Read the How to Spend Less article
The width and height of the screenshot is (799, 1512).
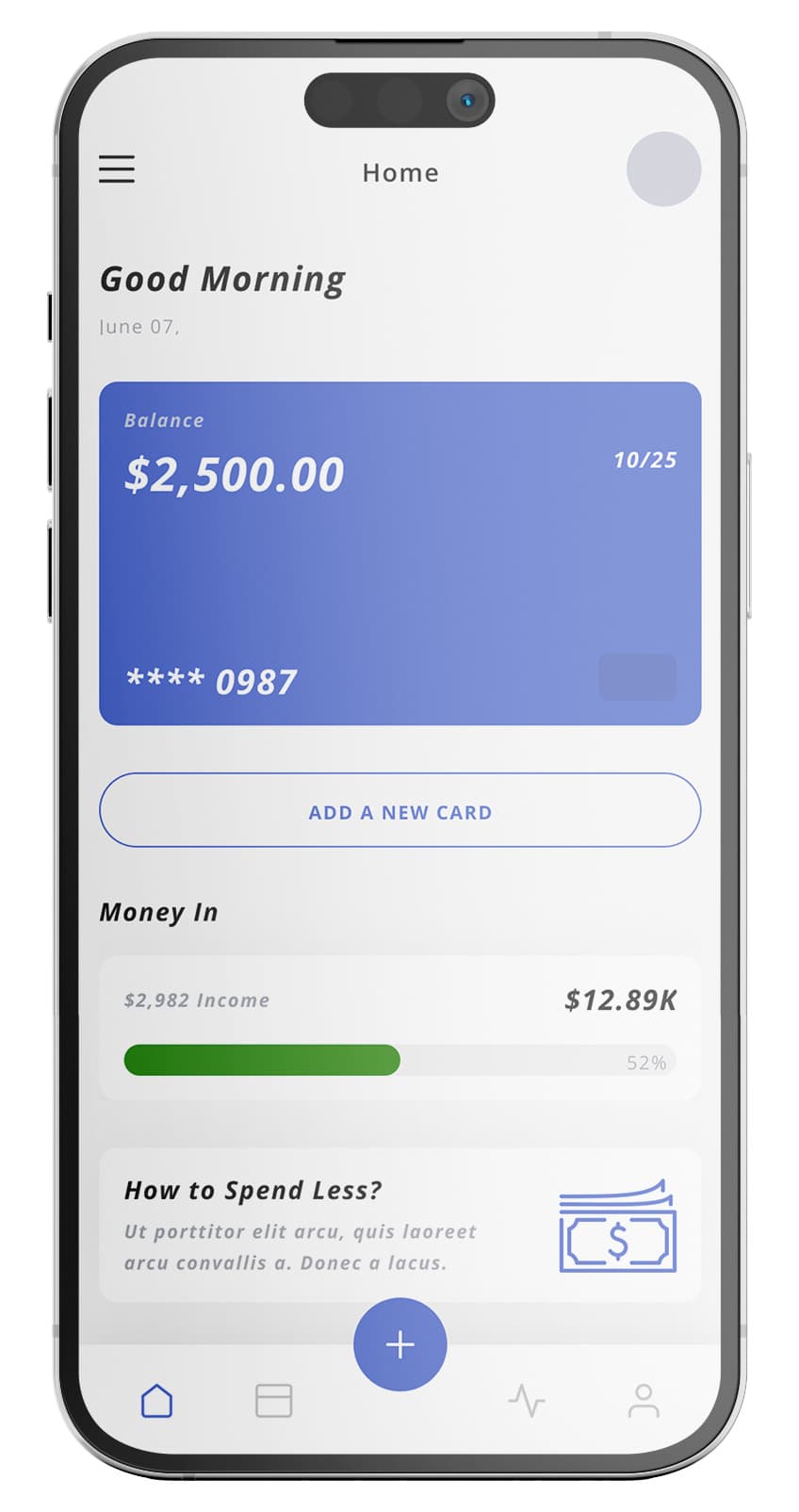399,1225
